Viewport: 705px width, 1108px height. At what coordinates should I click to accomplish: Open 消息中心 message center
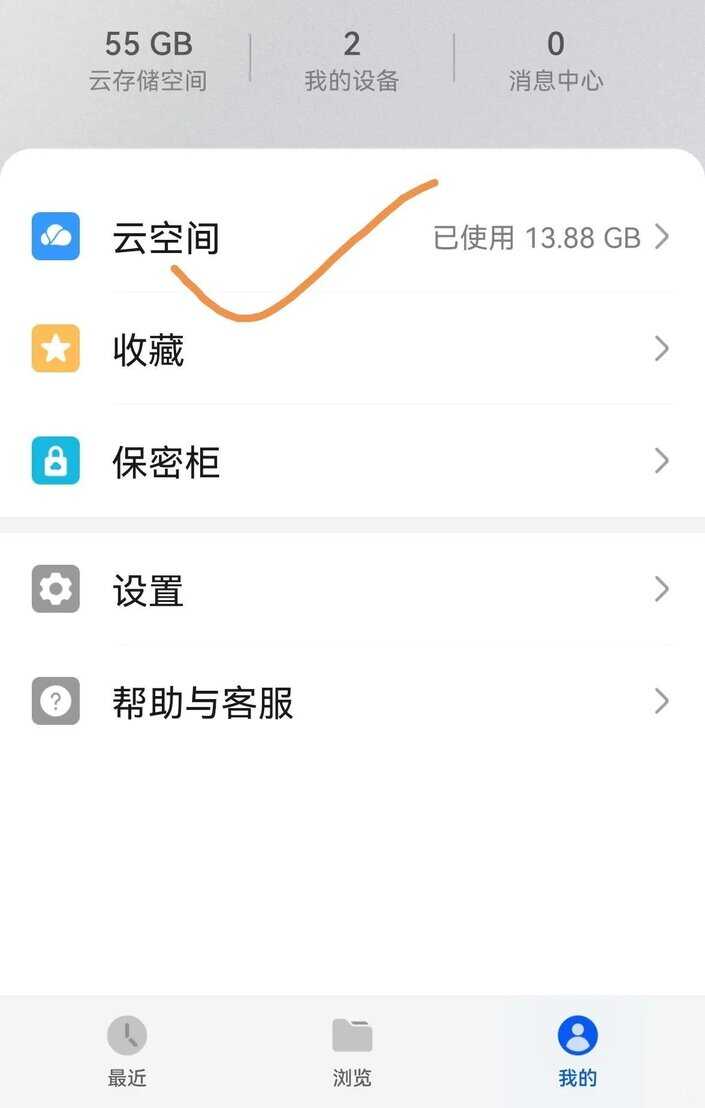[x=556, y=60]
